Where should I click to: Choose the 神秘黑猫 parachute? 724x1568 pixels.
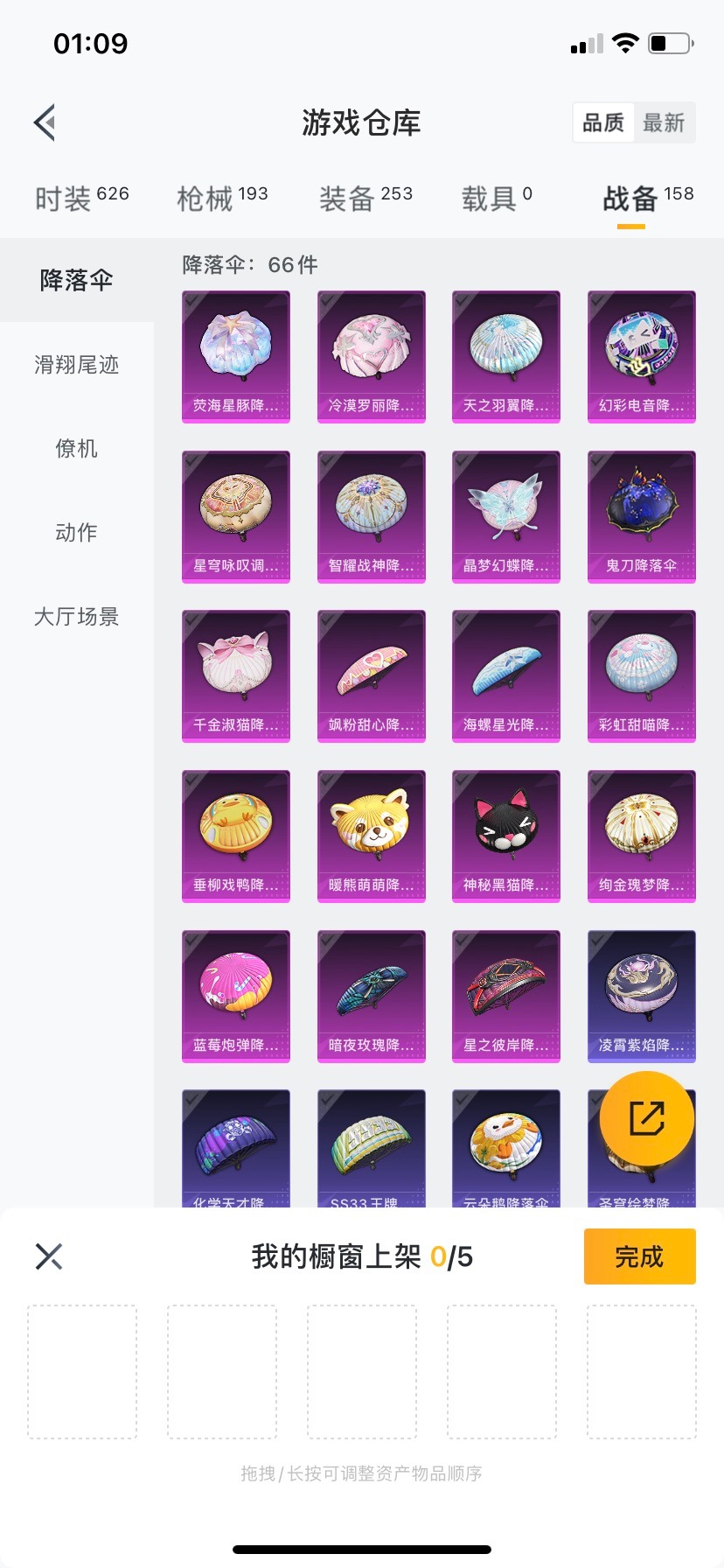click(506, 836)
